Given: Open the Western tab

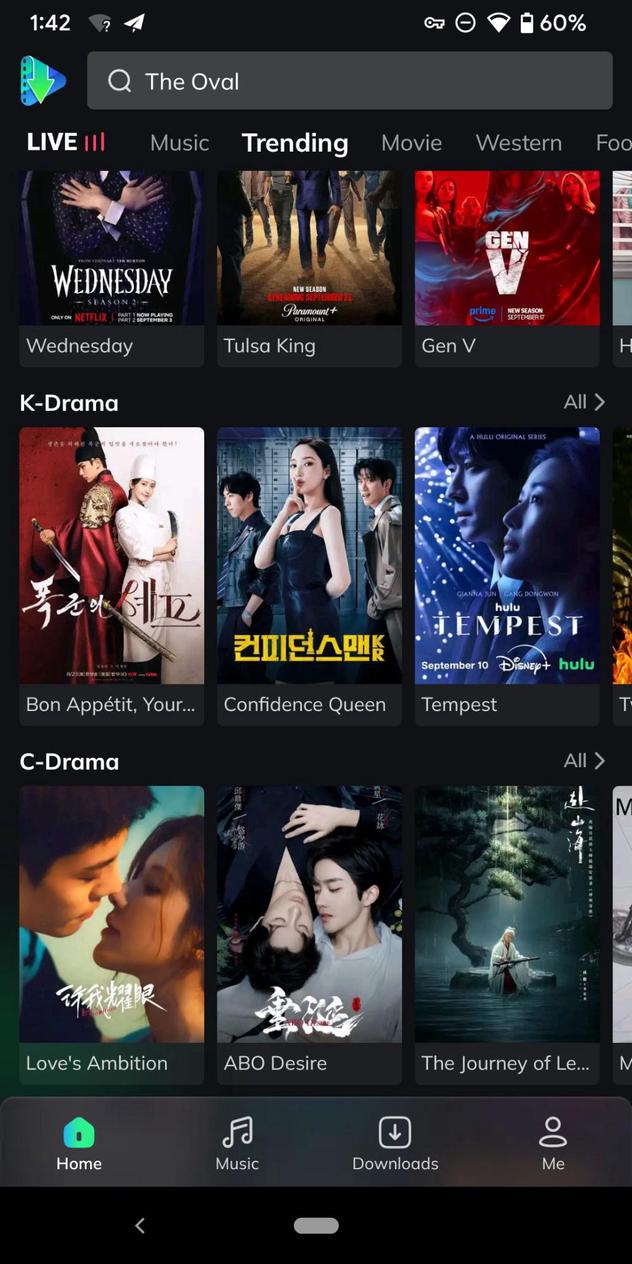Looking at the screenshot, I should 518,143.
